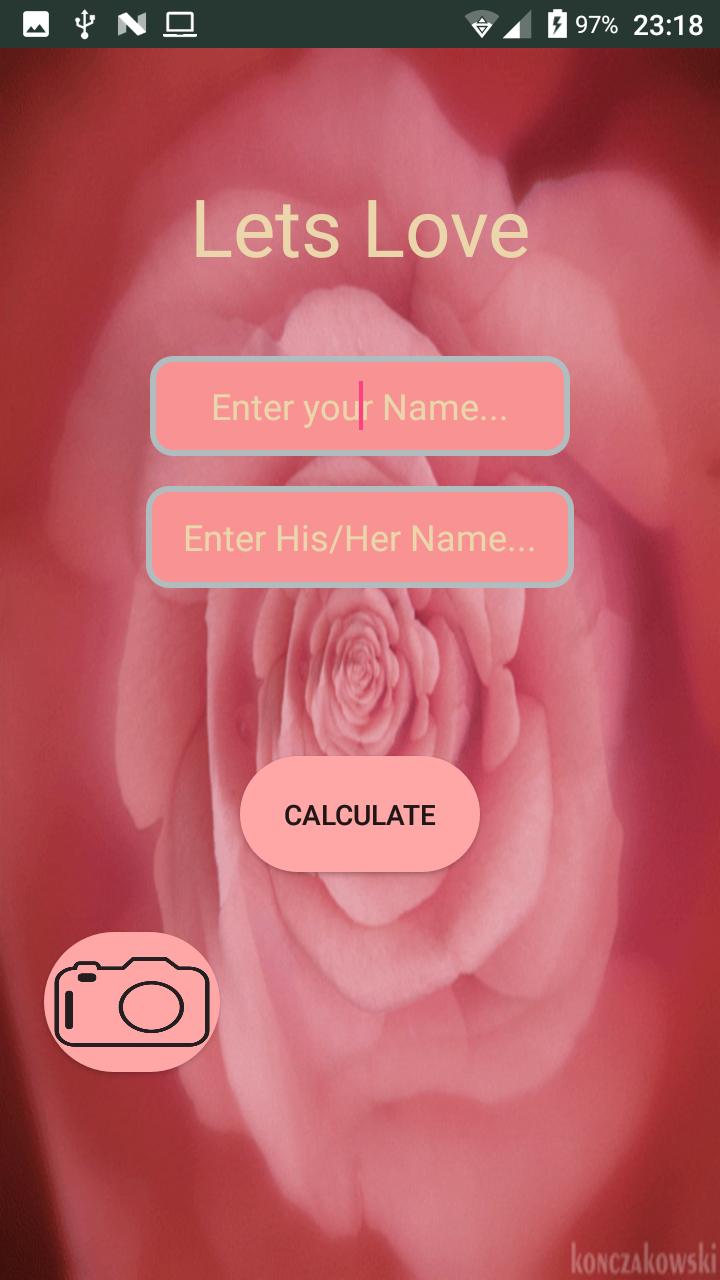720x1280 pixels.
Task: Focus the 'Enter His/Her Name' field
Action: click(360, 538)
